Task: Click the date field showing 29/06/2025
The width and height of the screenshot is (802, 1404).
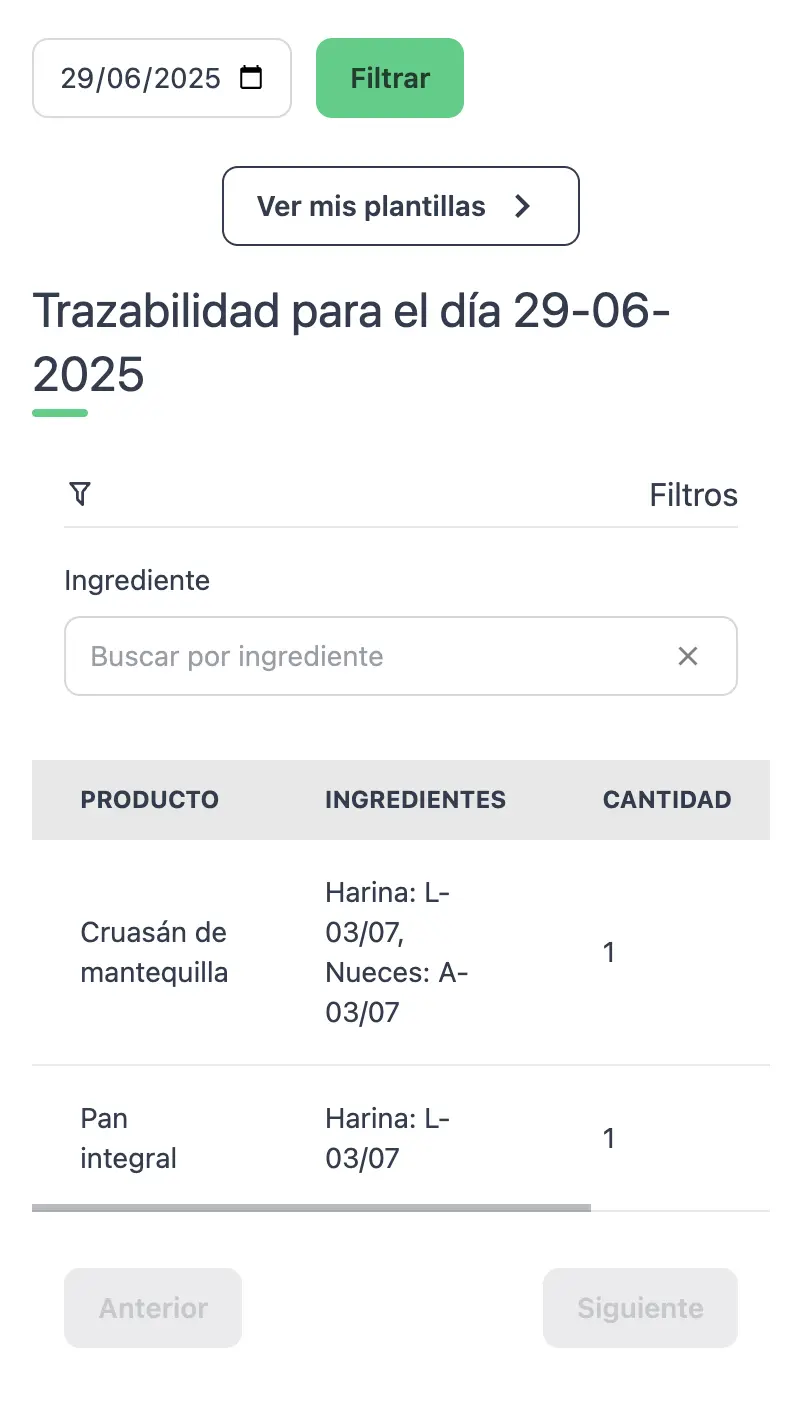Action: click(140, 78)
